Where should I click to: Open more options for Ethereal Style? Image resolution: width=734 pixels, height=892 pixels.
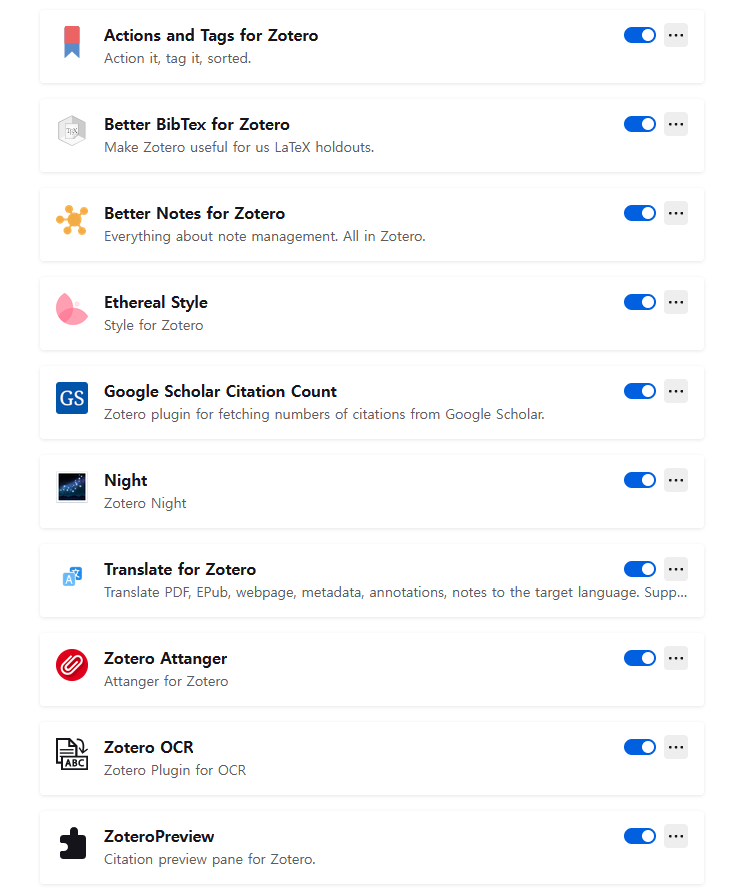[676, 302]
